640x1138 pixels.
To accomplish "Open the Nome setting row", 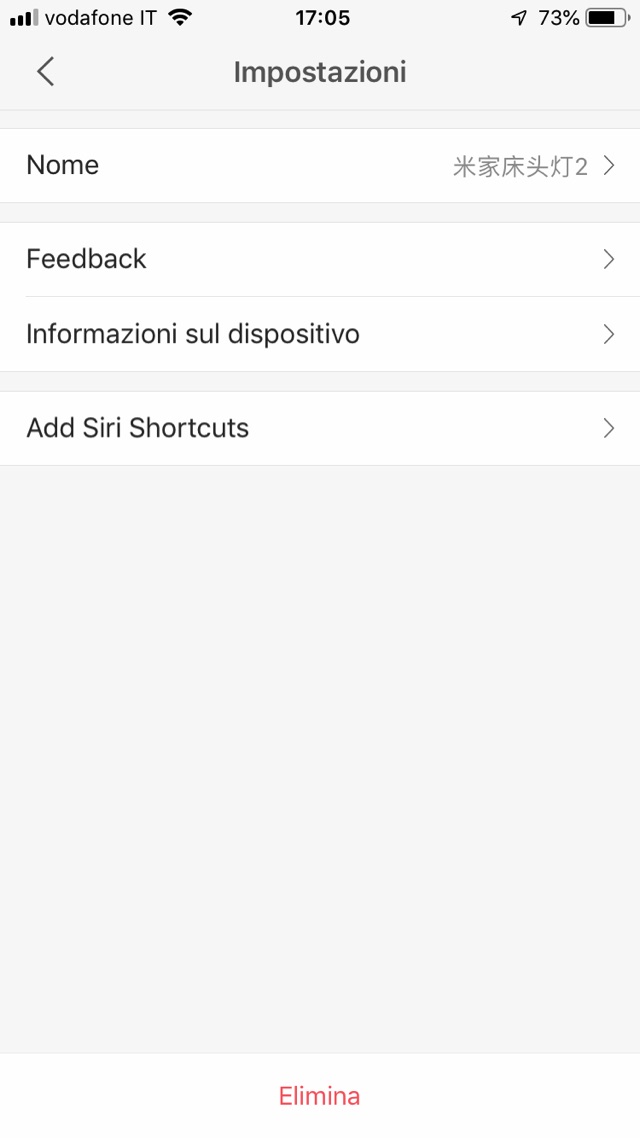I will click(x=320, y=166).
